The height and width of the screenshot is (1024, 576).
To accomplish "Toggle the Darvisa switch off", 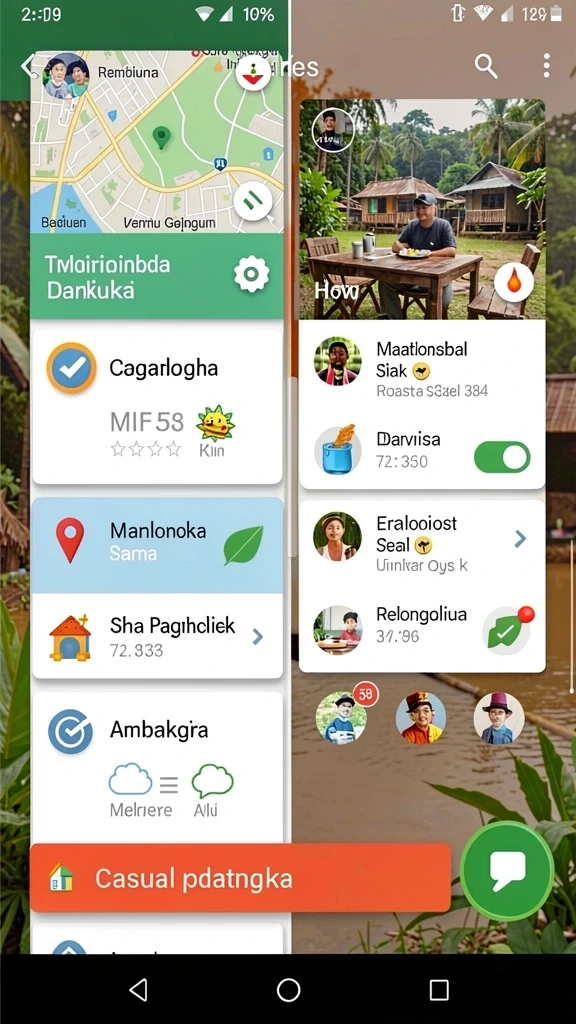I will coord(502,457).
